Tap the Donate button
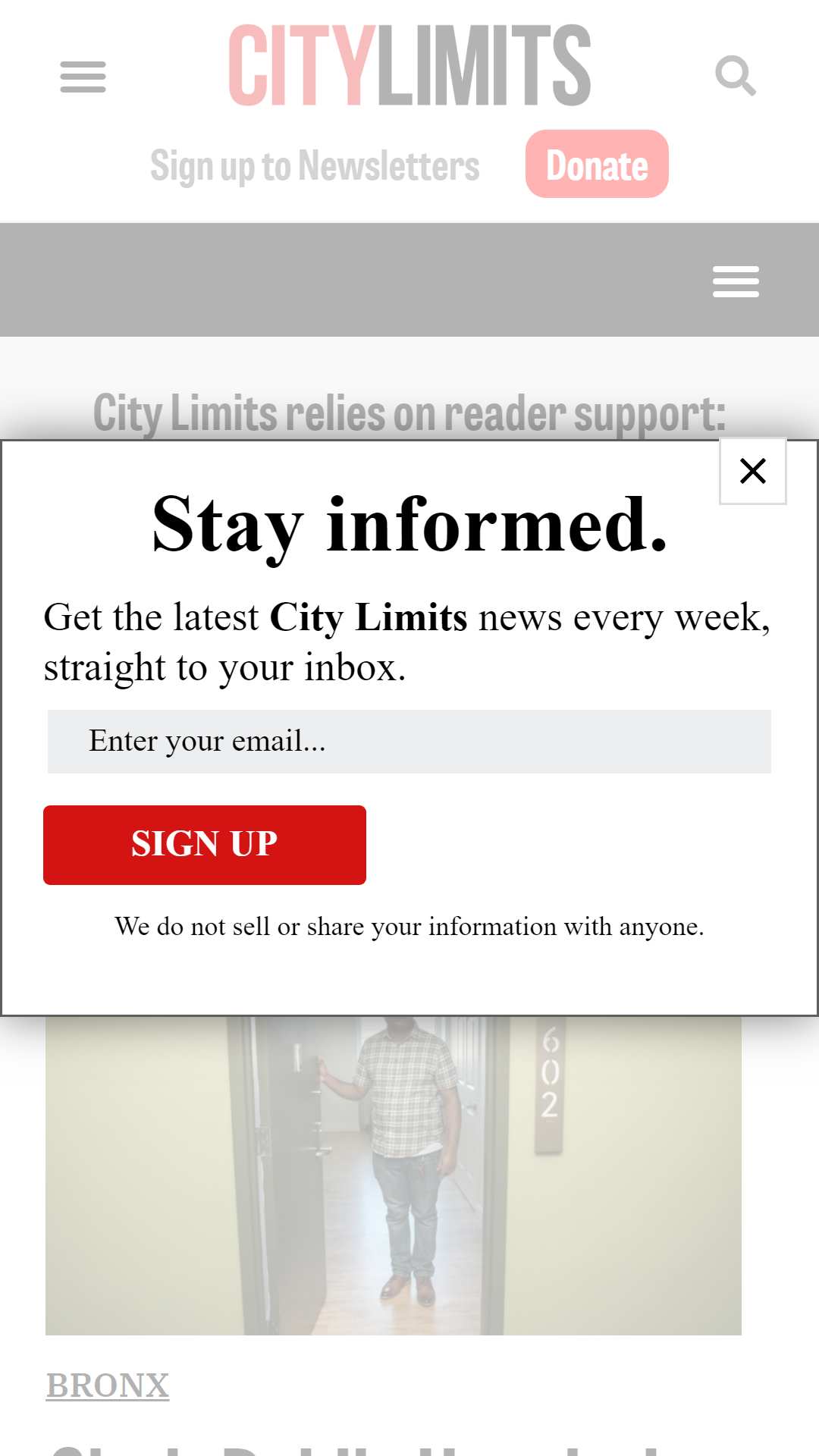Image resolution: width=819 pixels, height=1456 pixels. [x=597, y=164]
